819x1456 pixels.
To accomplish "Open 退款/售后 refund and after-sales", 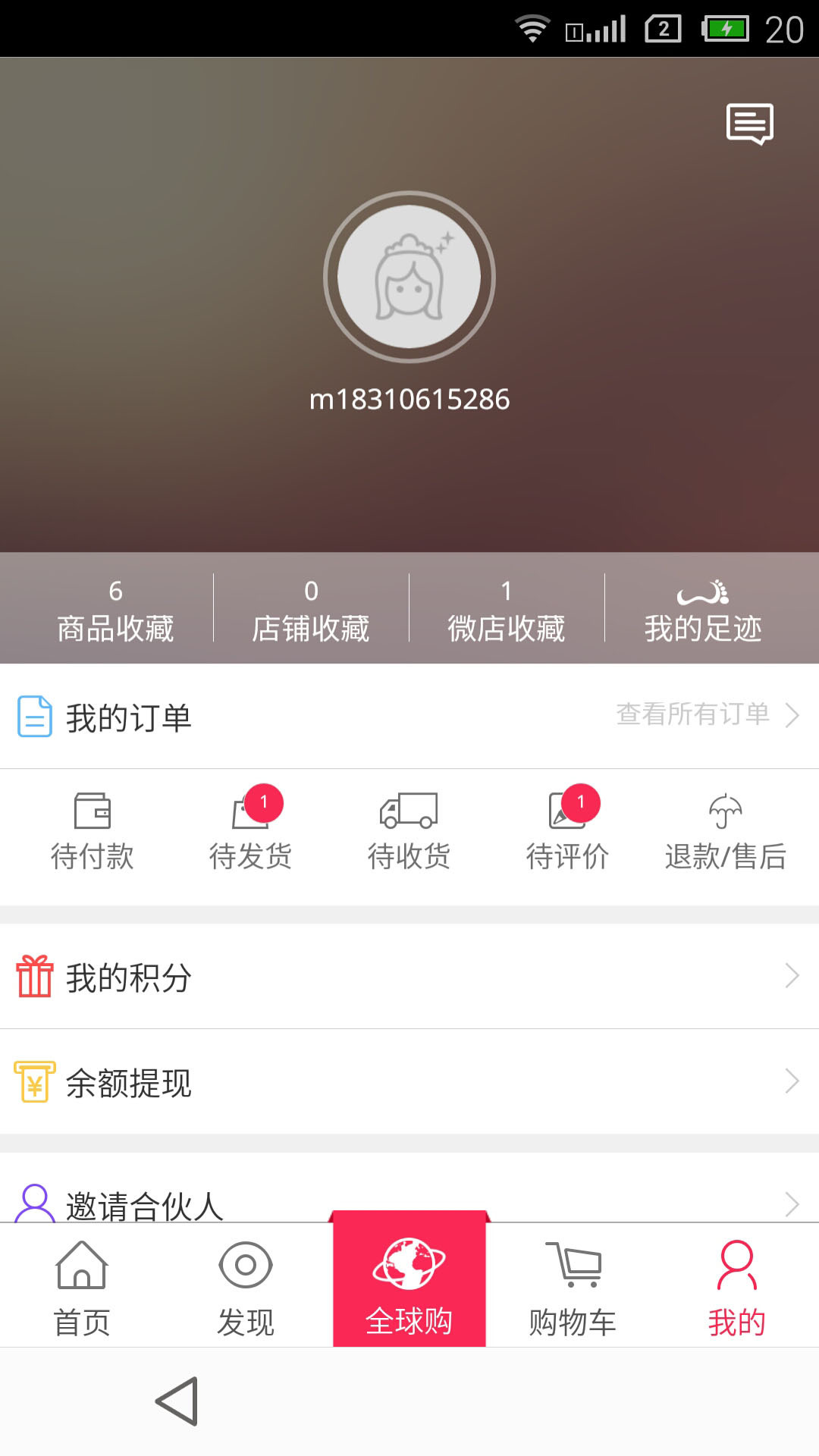I will (x=725, y=832).
